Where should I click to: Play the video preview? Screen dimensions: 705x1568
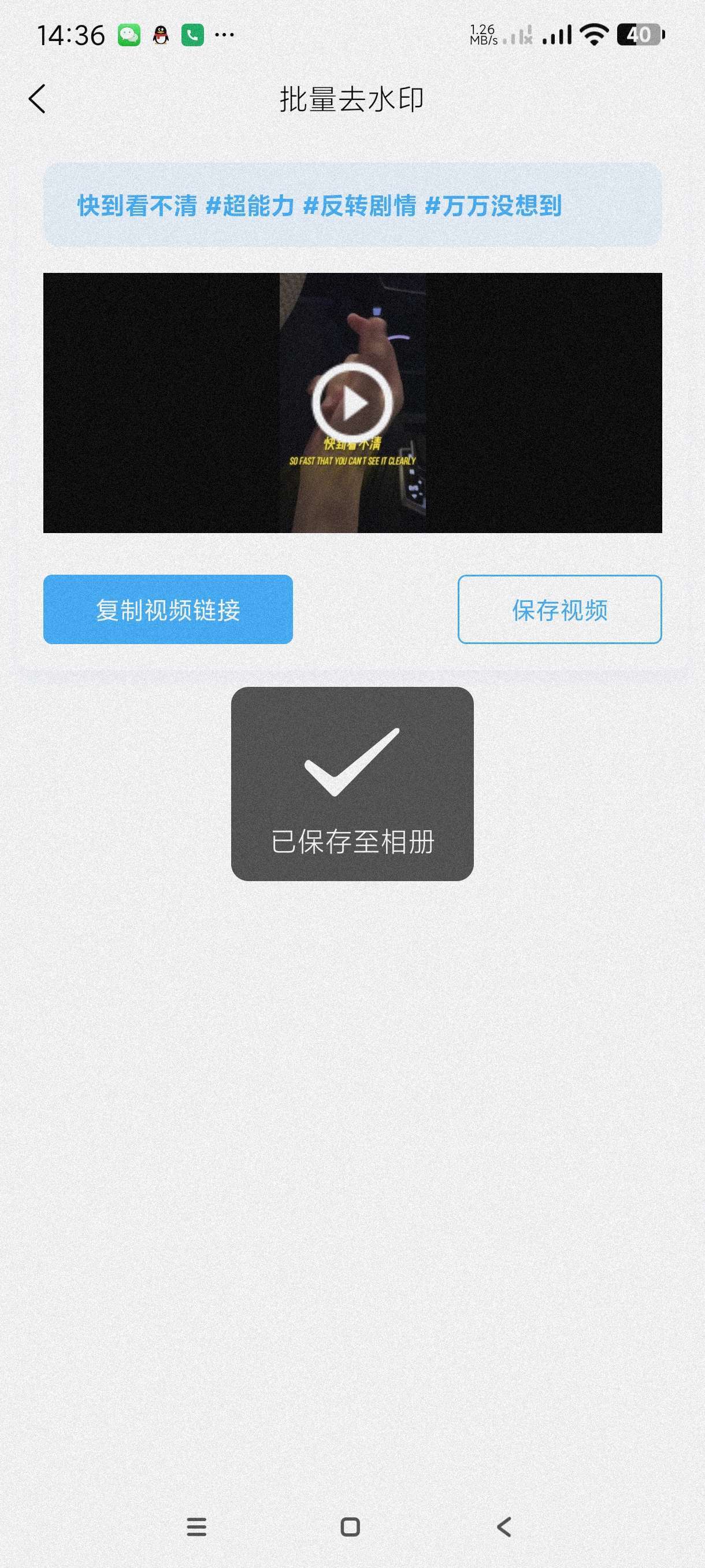click(352, 402)
